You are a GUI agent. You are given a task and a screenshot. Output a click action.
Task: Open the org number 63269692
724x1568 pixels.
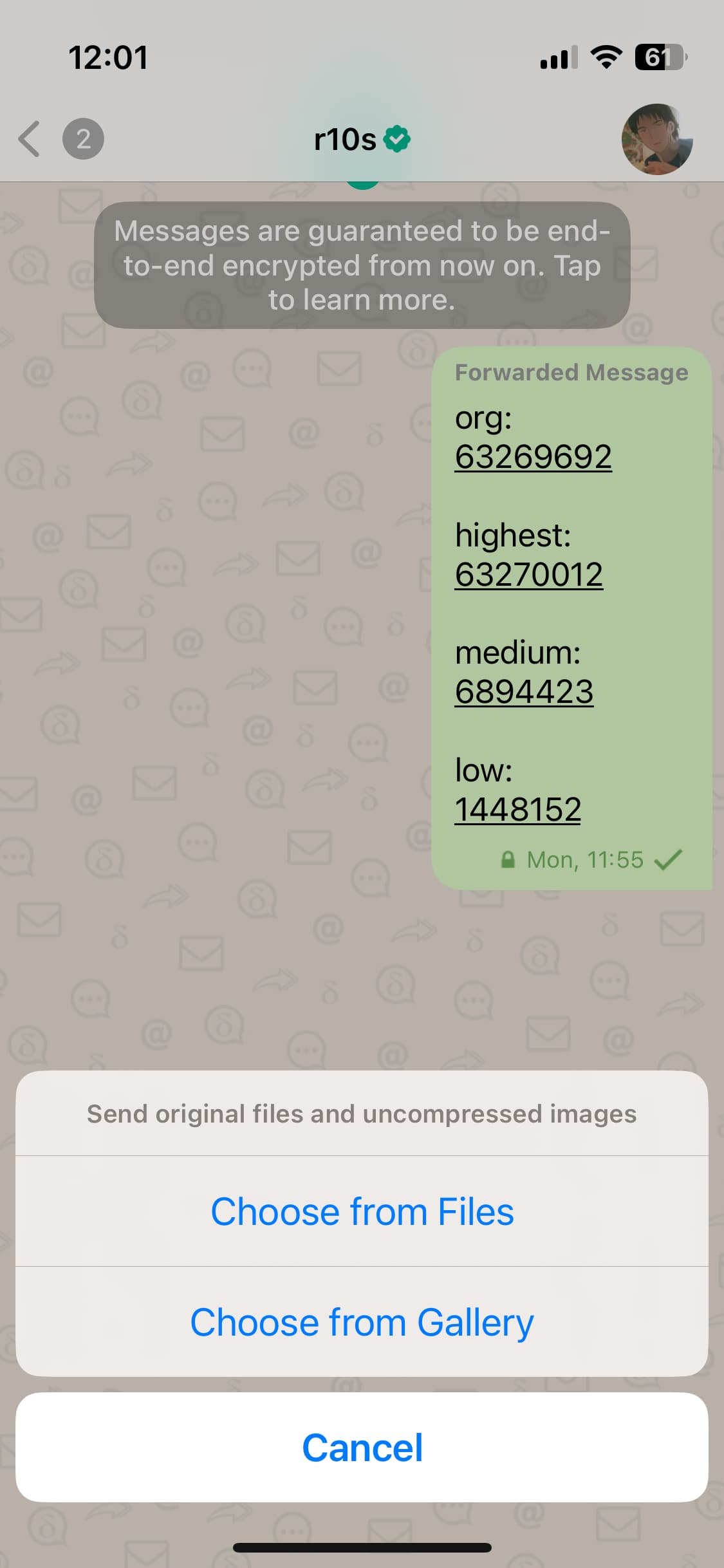pyautogui.click(x=533, y=457)
